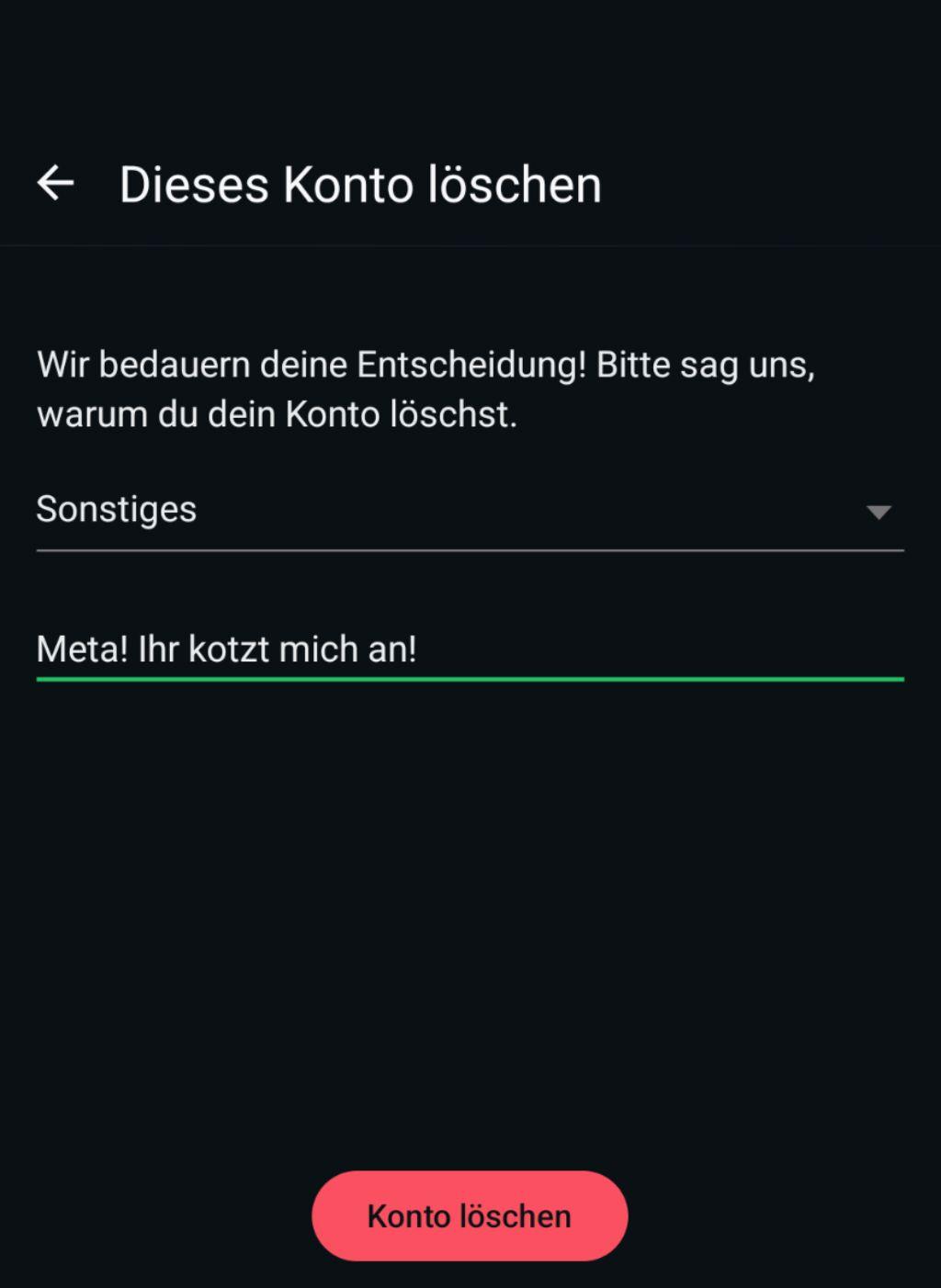Focus the reason text field
Viewport: 941px width, 1288px height.
click(x=469, y=650)
